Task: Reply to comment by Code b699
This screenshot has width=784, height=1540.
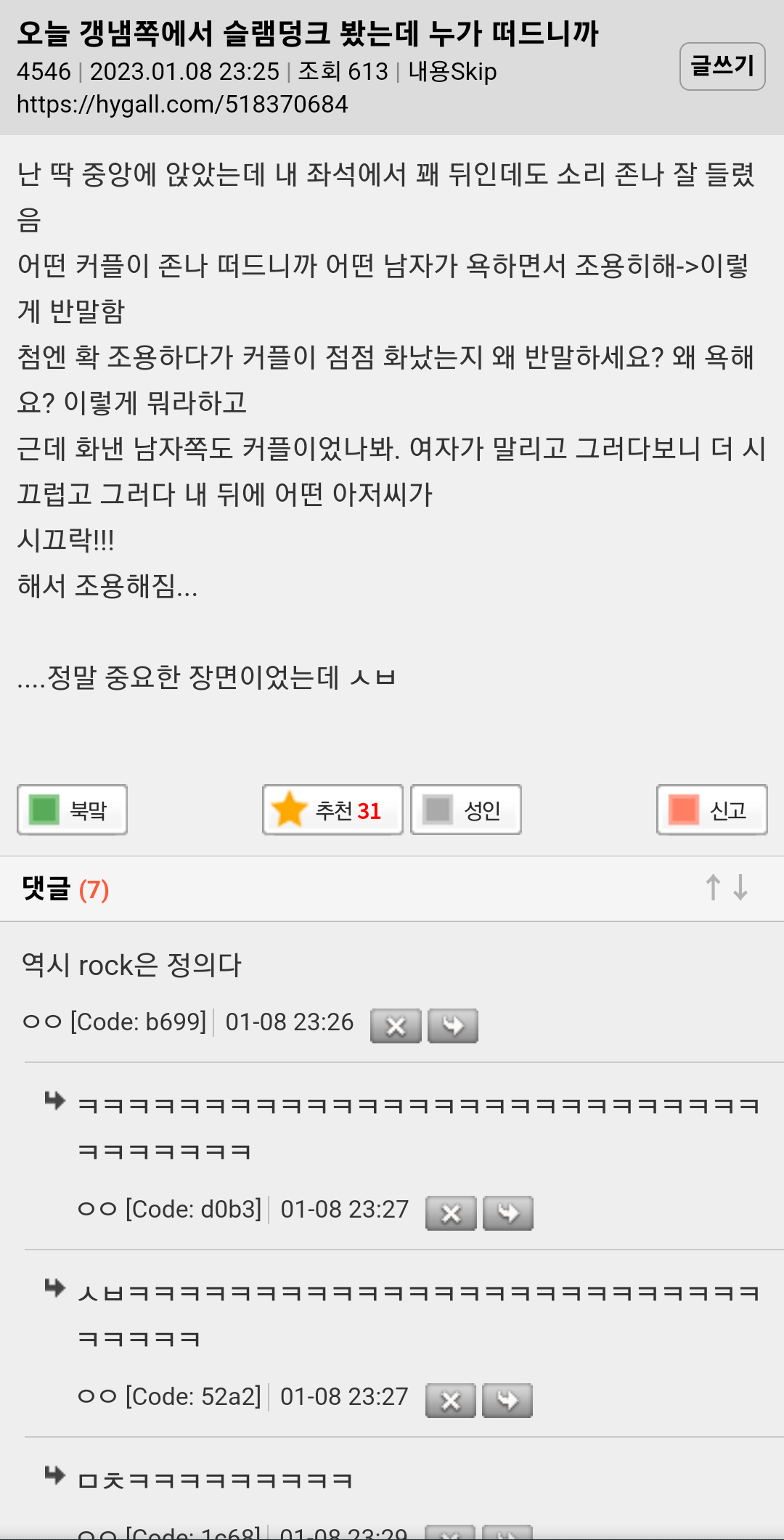Action: coord(453,1026)
